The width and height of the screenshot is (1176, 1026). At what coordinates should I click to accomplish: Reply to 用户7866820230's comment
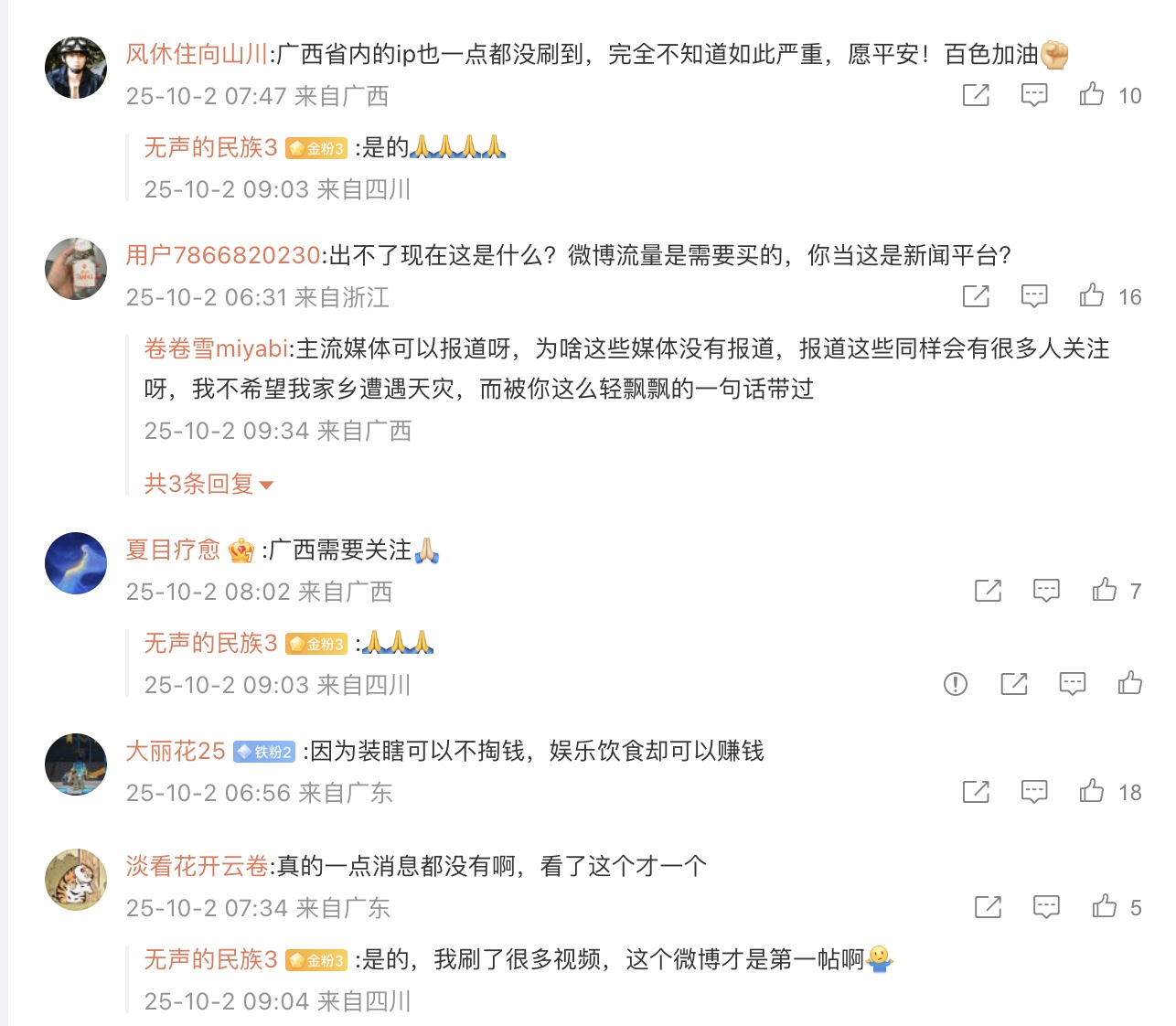1034,295
